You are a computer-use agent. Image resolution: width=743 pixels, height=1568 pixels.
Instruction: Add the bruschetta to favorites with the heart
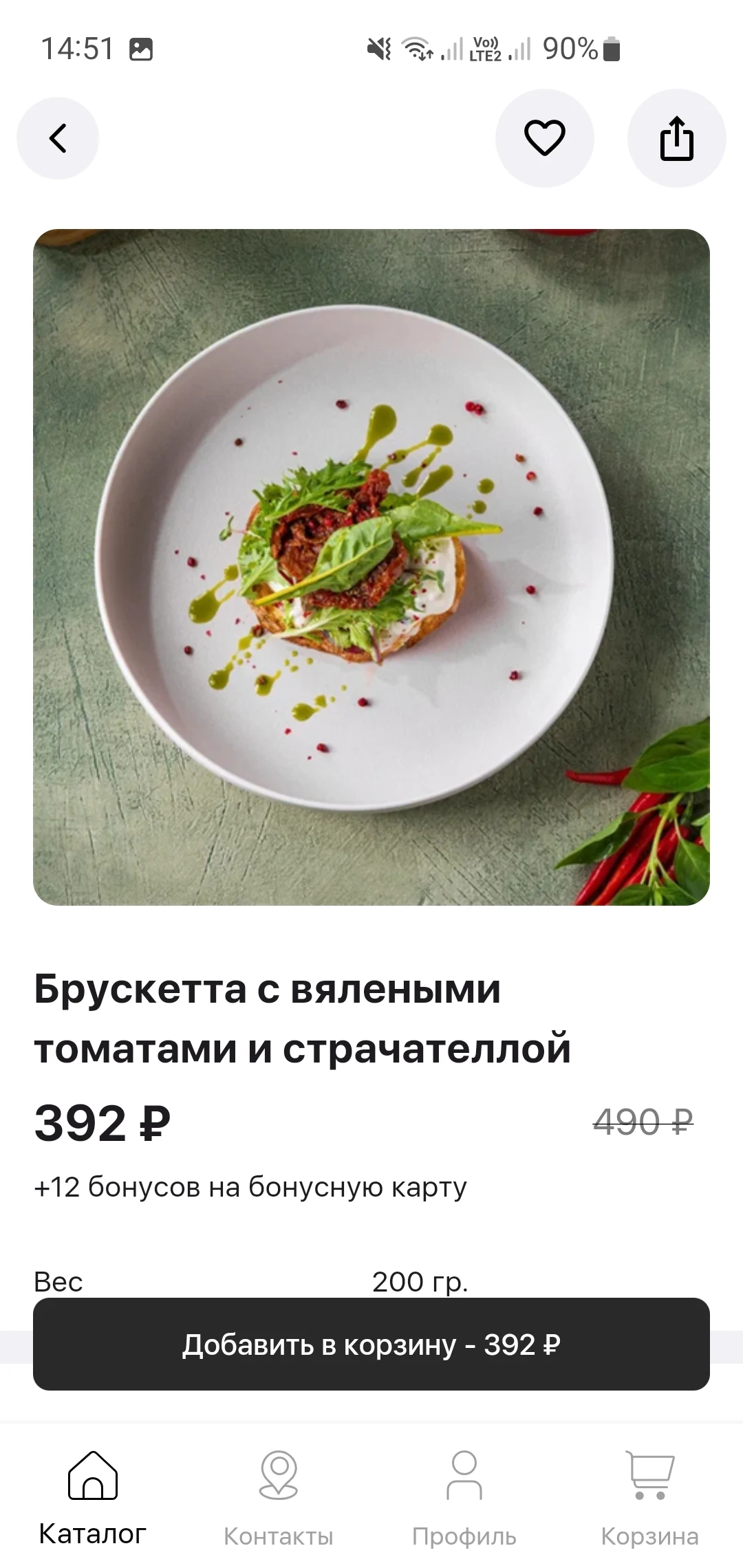(545, 138)
